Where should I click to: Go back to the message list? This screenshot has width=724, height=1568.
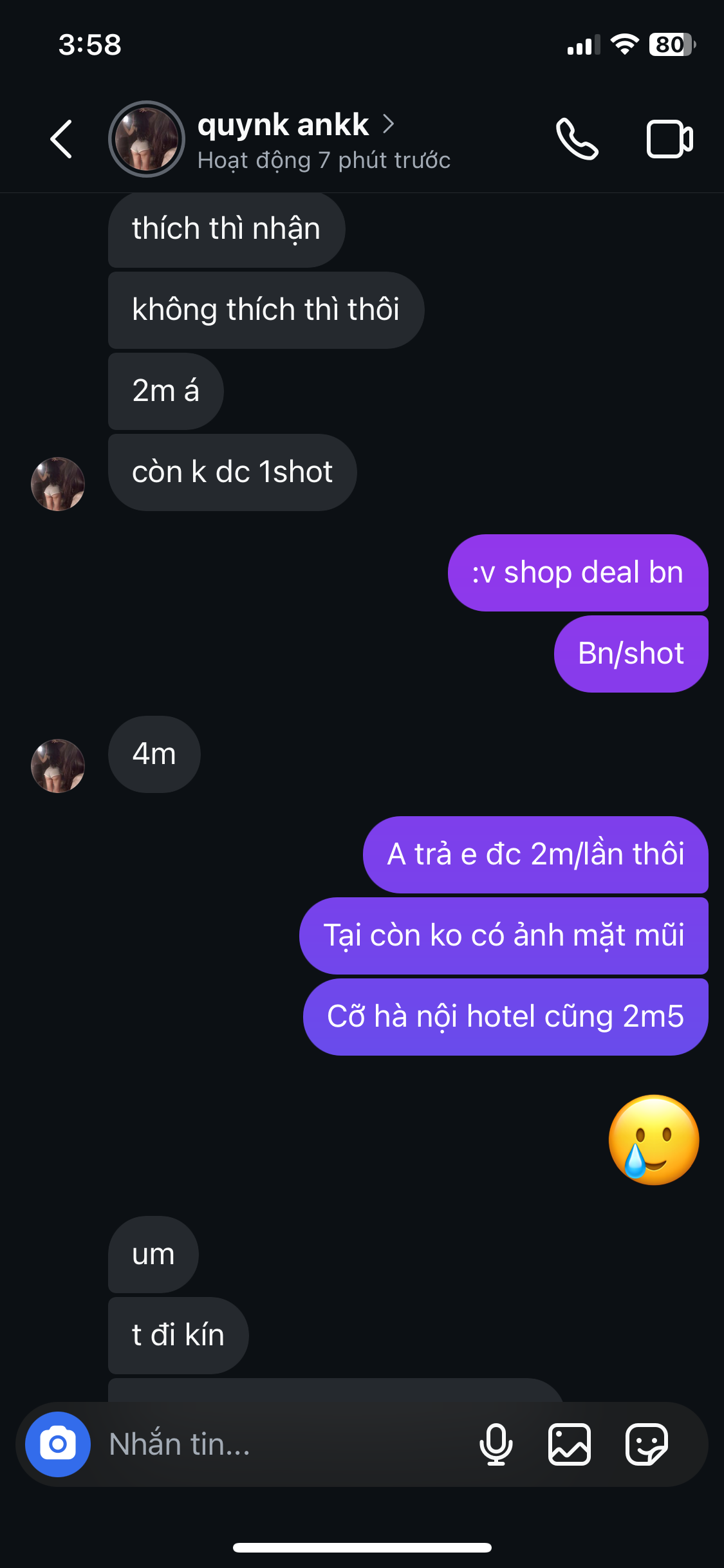pos(62,139)
